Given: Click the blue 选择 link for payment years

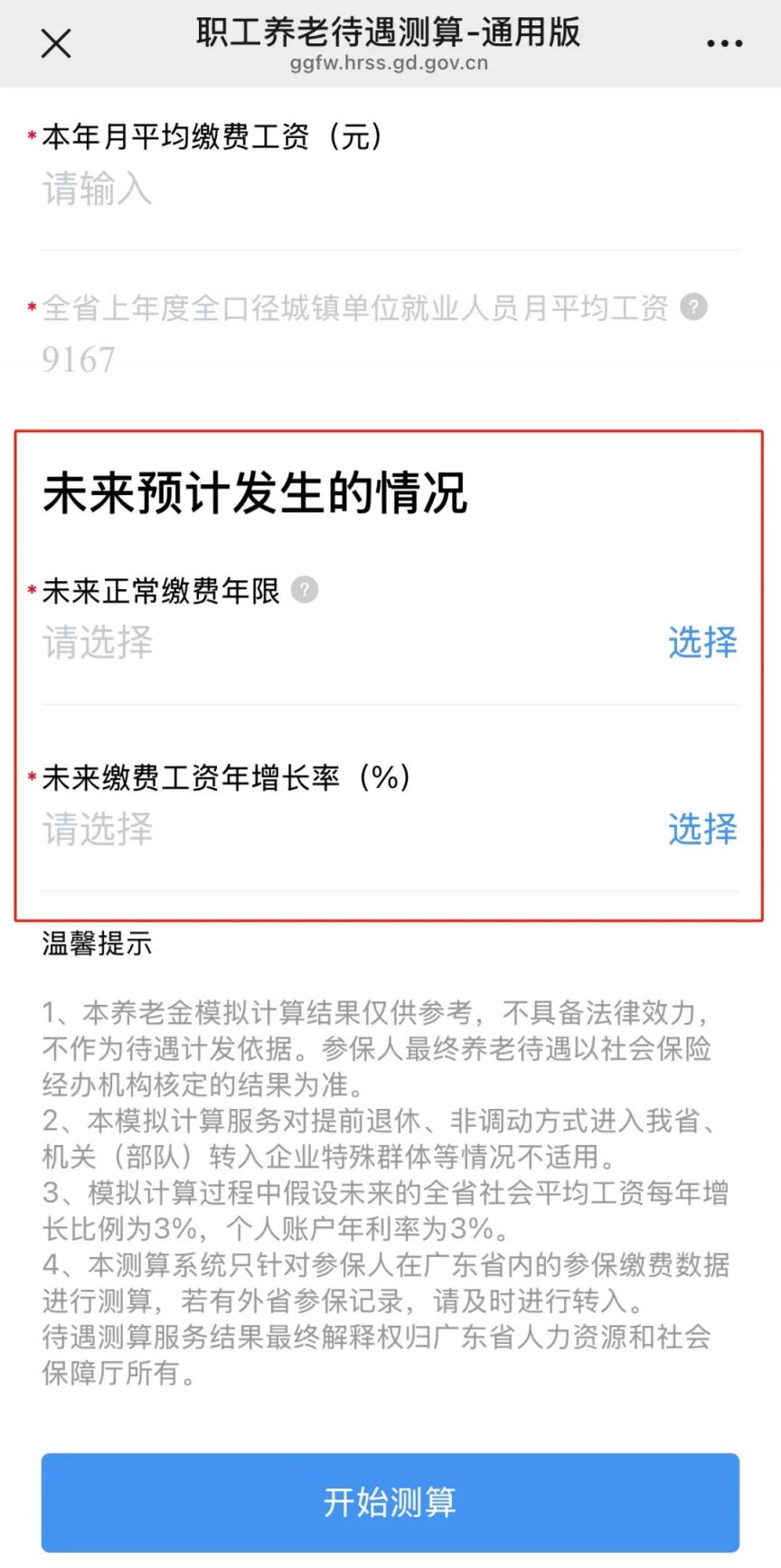Looking at the screenshot, I should point(702,643).
